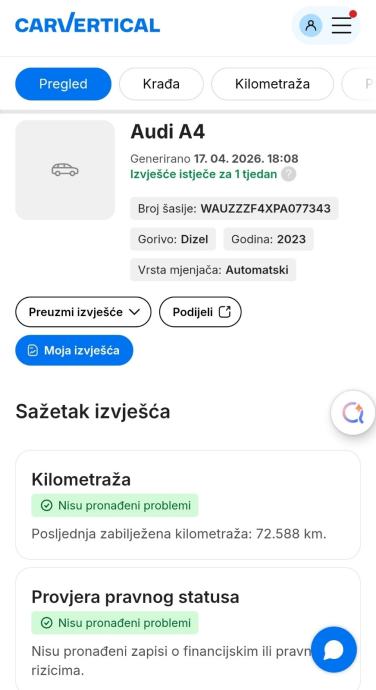Tap the help icon next to report expiry
Screen dimensions: 376x690
[289, 174]
